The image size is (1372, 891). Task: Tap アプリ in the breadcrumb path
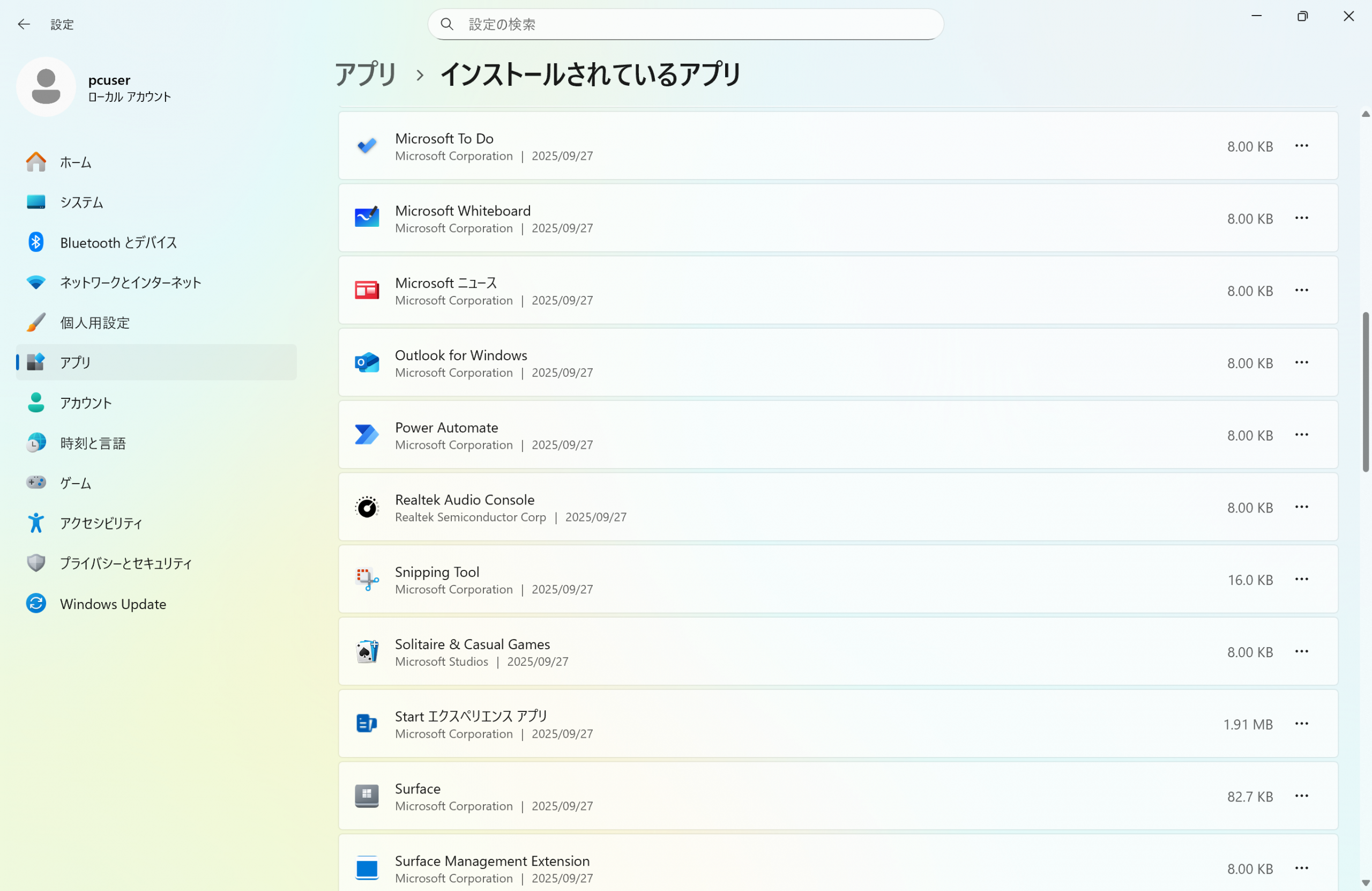coord(366,75)
